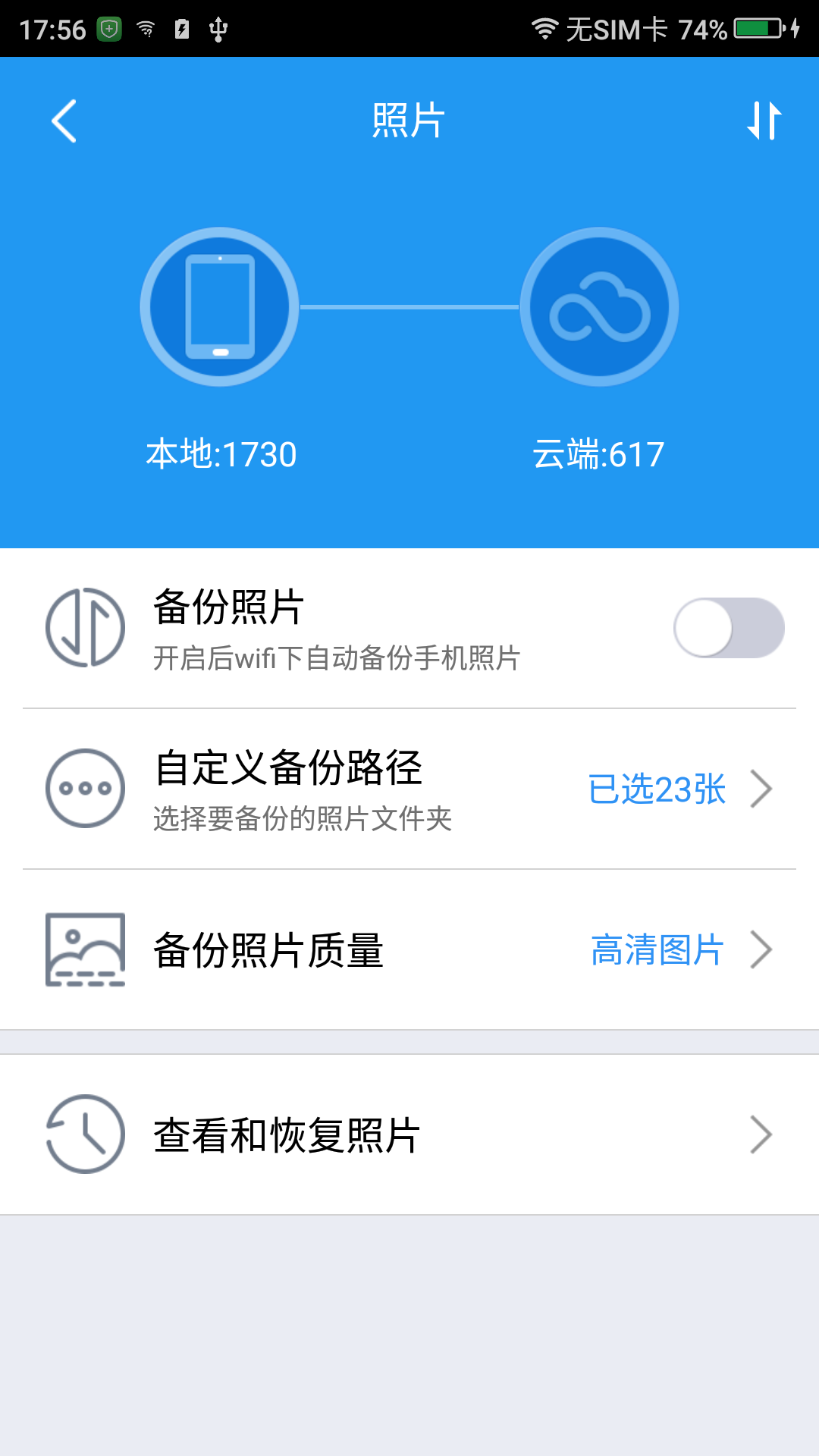Tap the phone device icon above 本地:1730

click(219, 306)
